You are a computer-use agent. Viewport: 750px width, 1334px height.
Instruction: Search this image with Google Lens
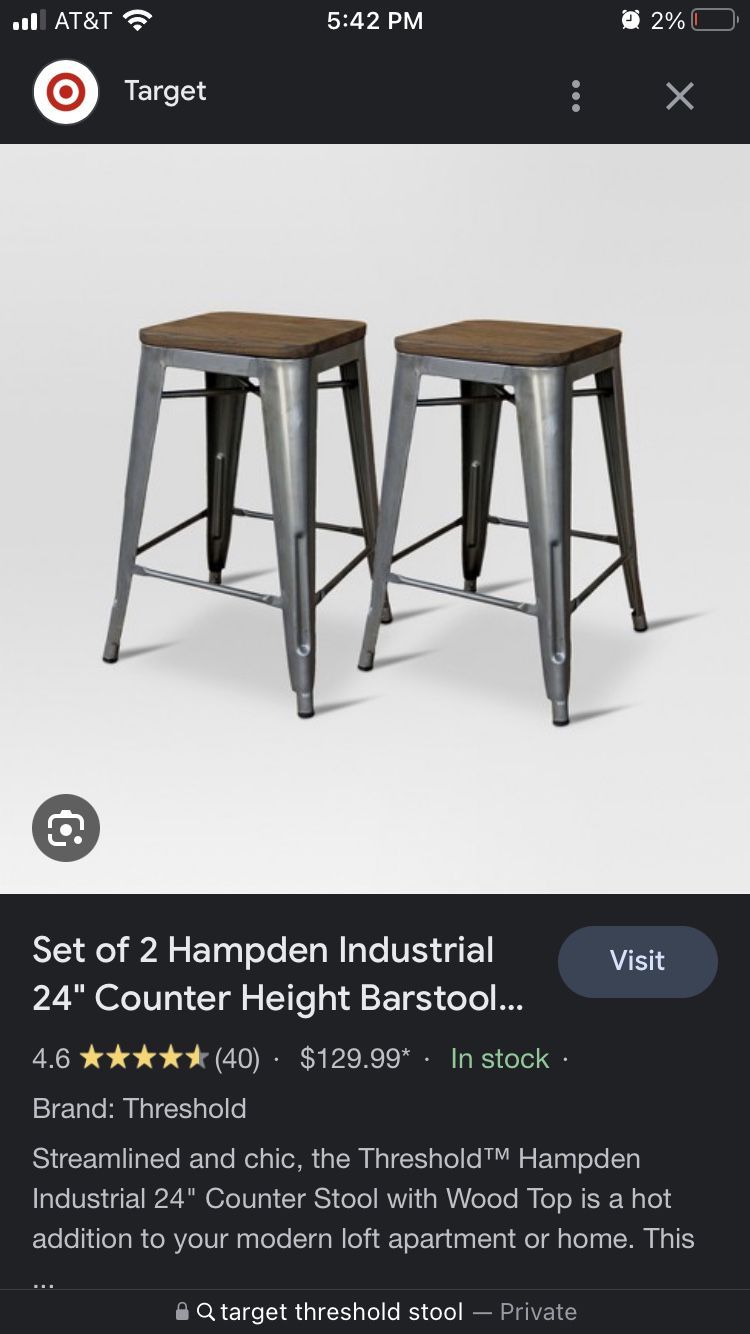(66, 828)
